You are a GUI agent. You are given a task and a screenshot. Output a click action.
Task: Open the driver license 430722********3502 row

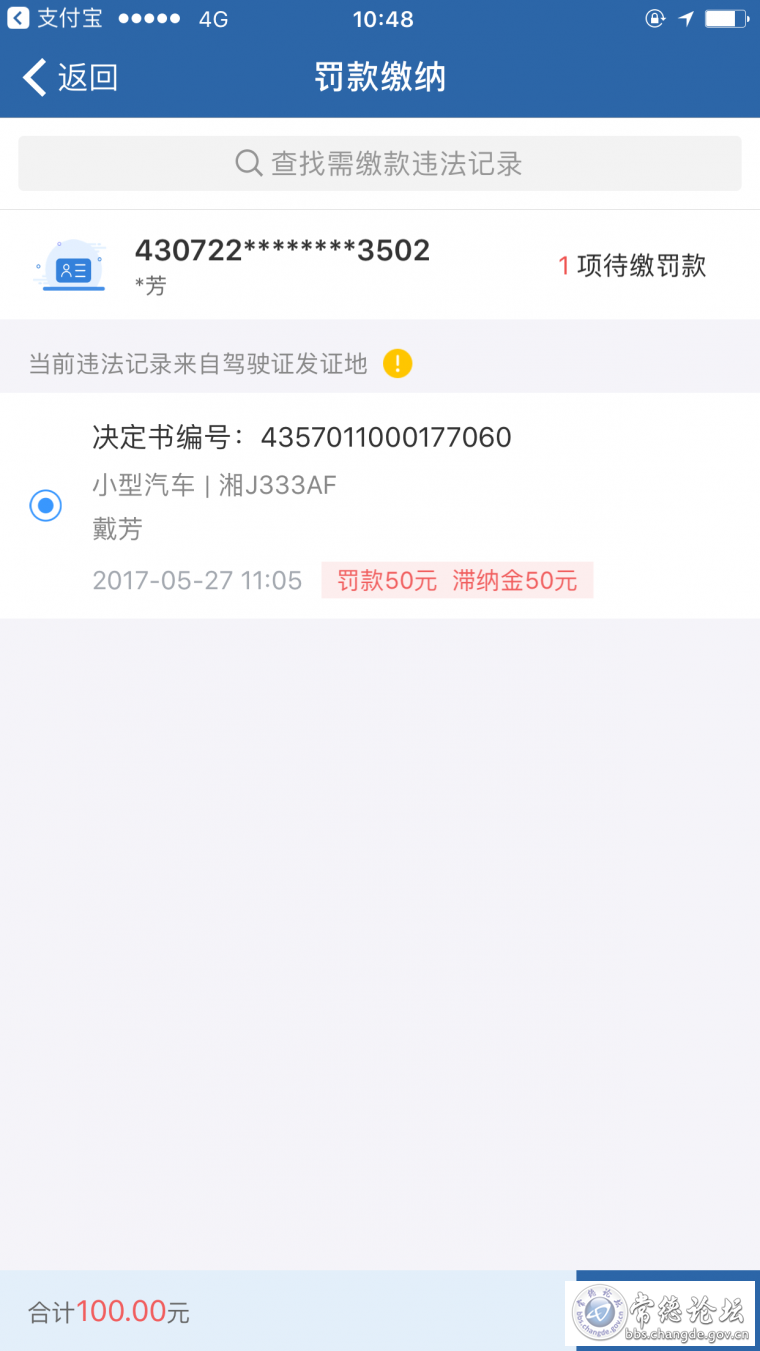point(380,265)
